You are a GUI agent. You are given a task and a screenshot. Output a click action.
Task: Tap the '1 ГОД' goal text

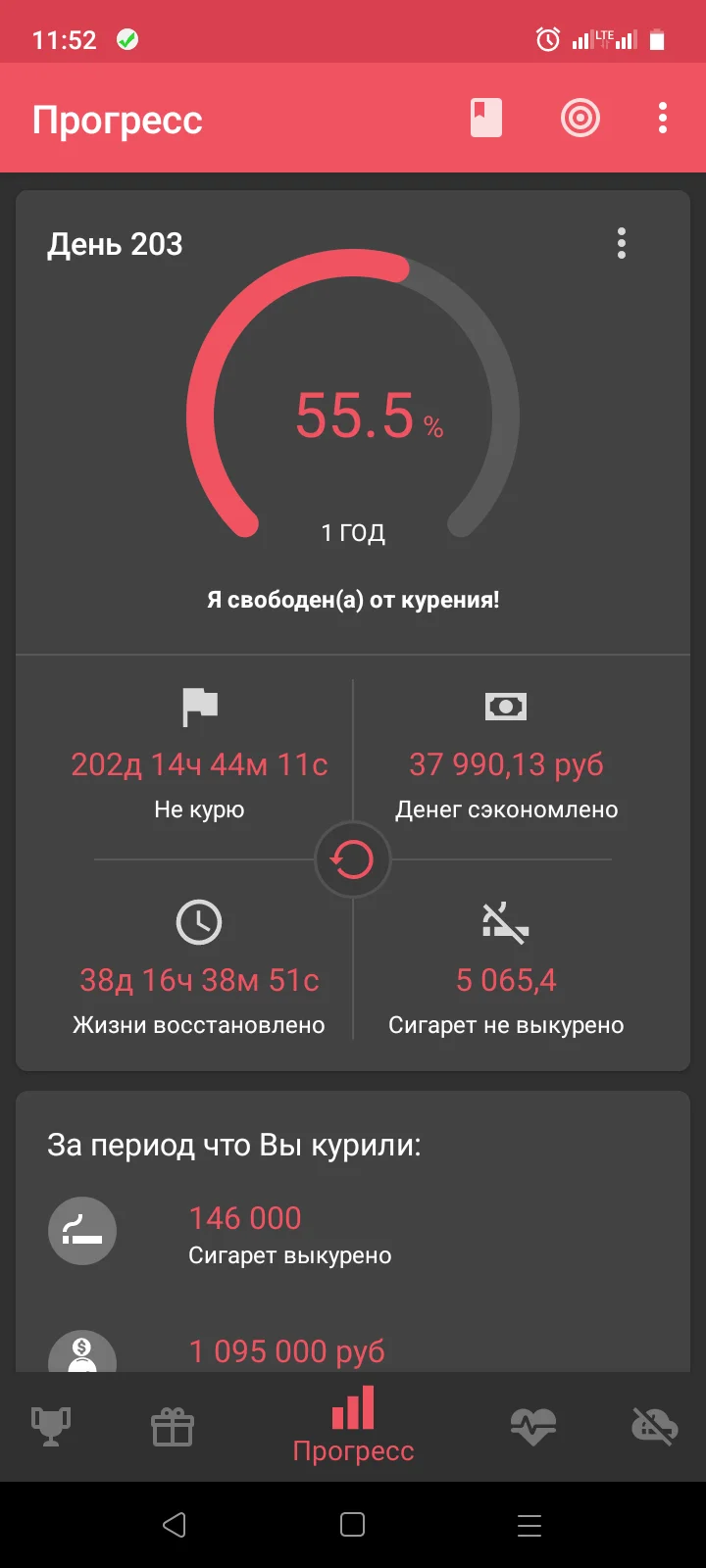(x=353, y=532)
